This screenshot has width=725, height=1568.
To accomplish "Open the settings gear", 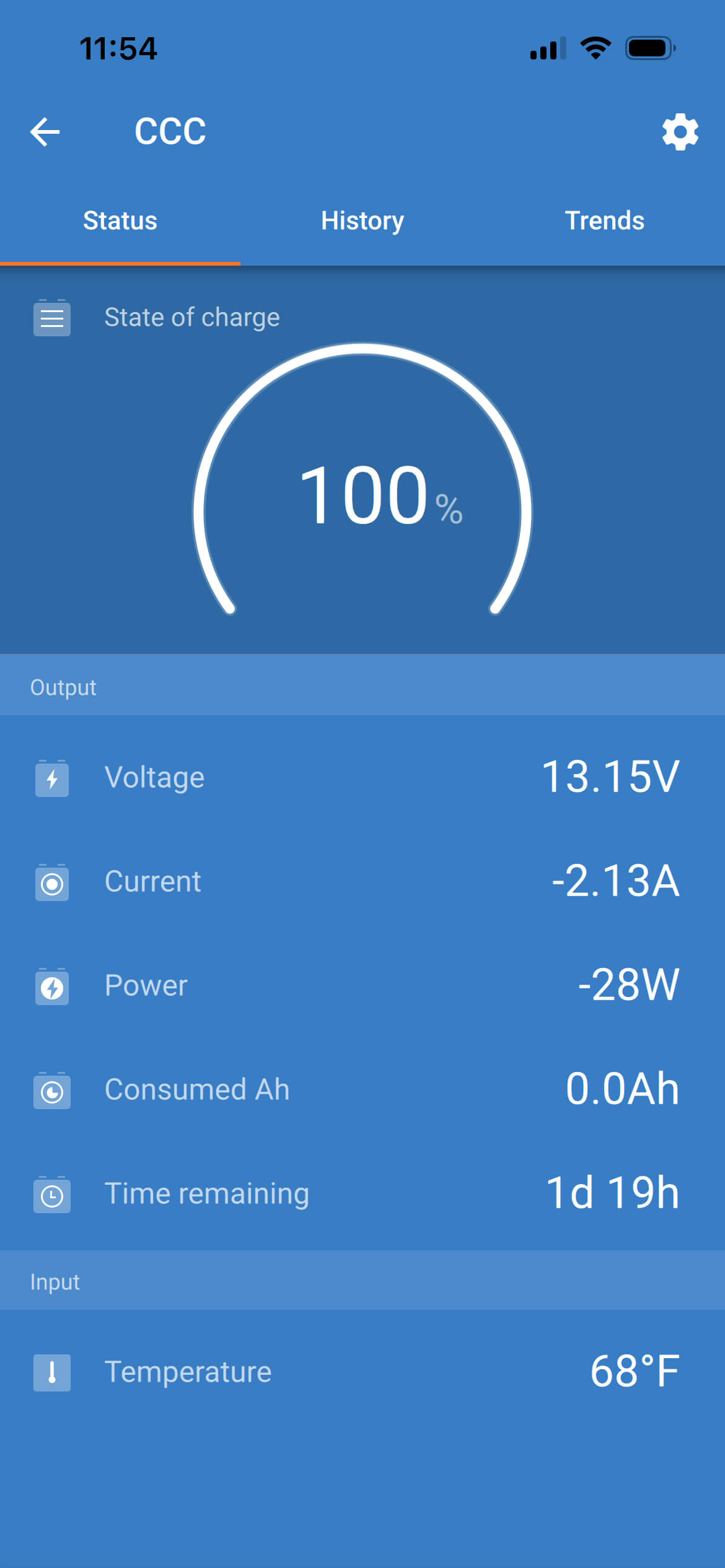I will [x=680, y=132].
